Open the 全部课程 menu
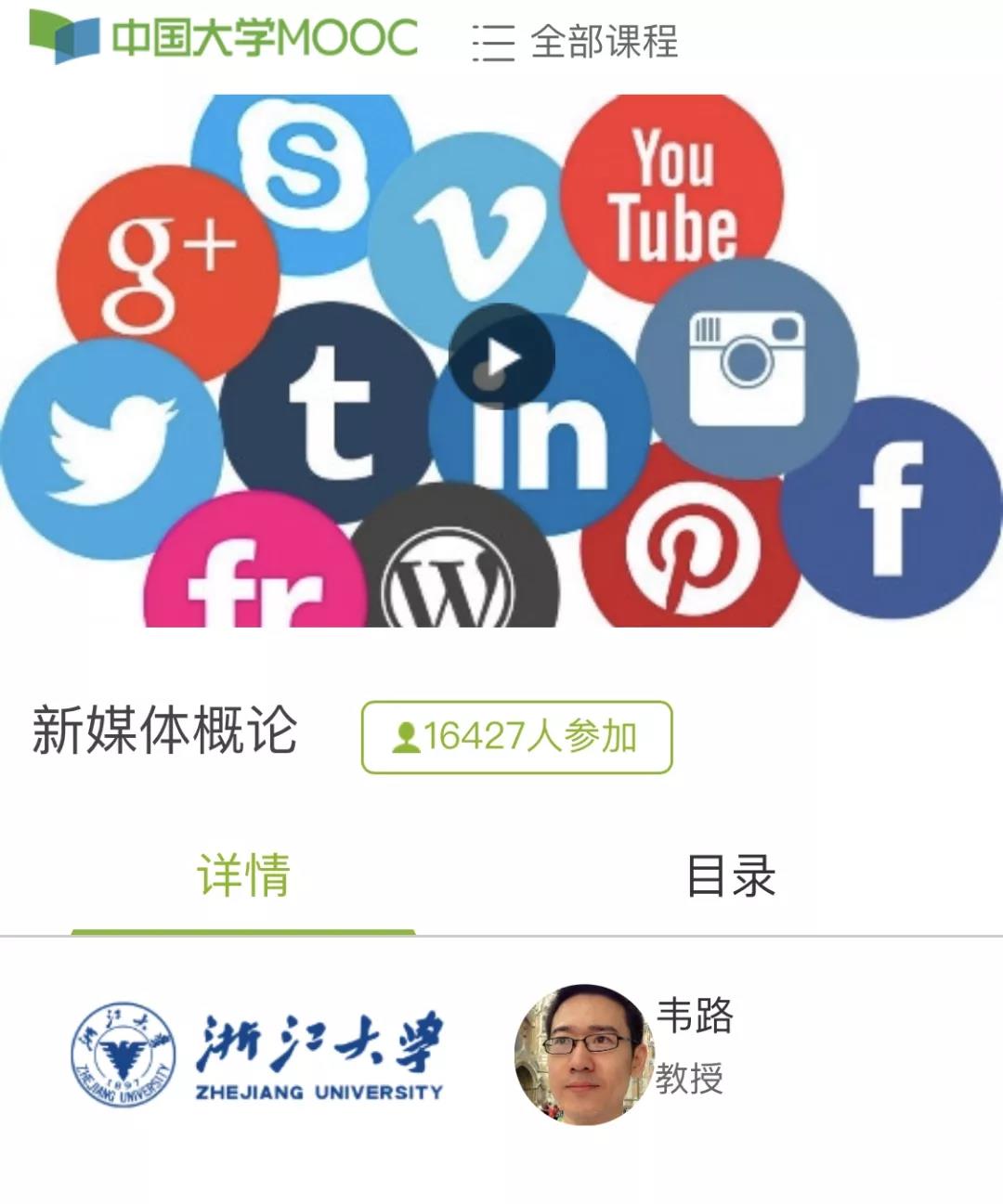1003x1204 pixels. coord(576,42)
